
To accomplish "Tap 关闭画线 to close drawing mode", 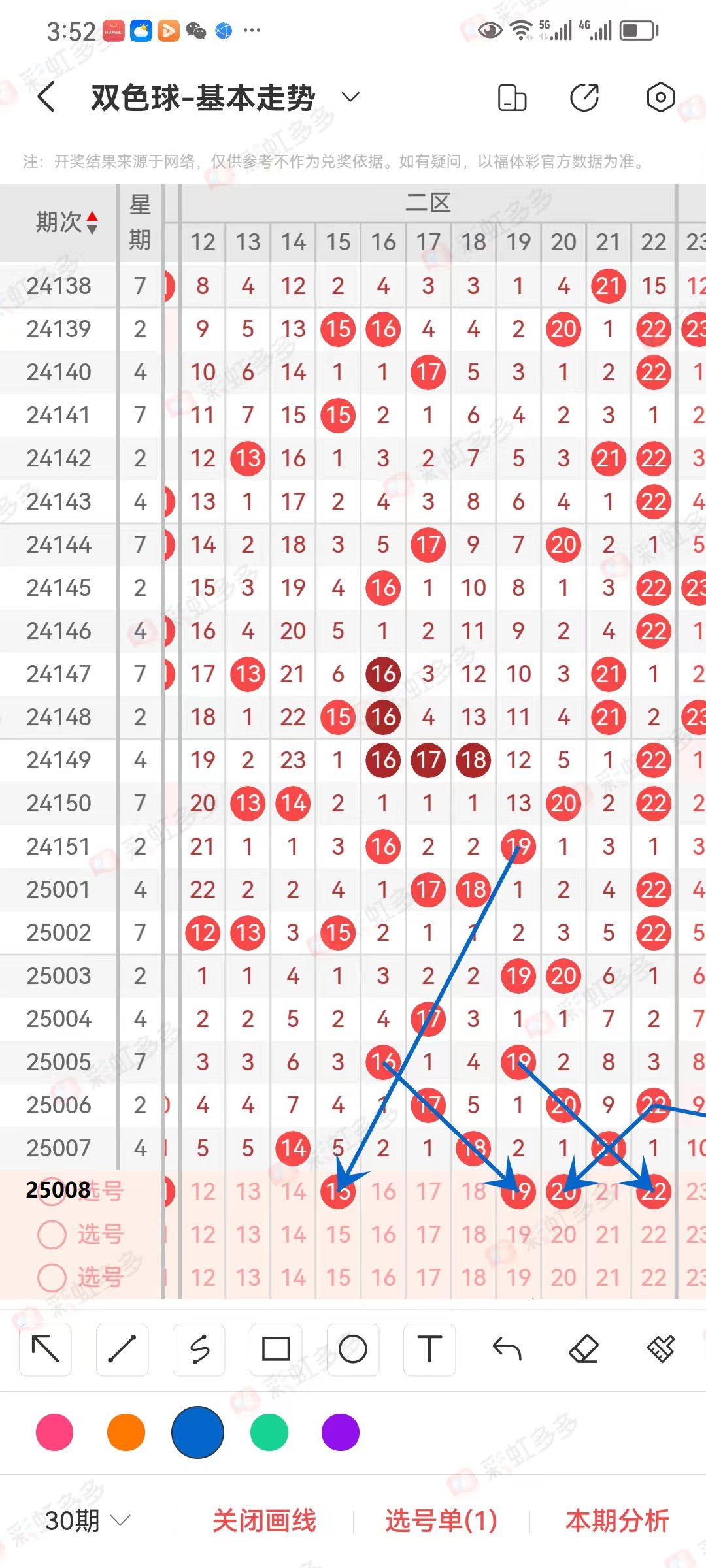I will pyautogui.click(x=264, y=1521).
